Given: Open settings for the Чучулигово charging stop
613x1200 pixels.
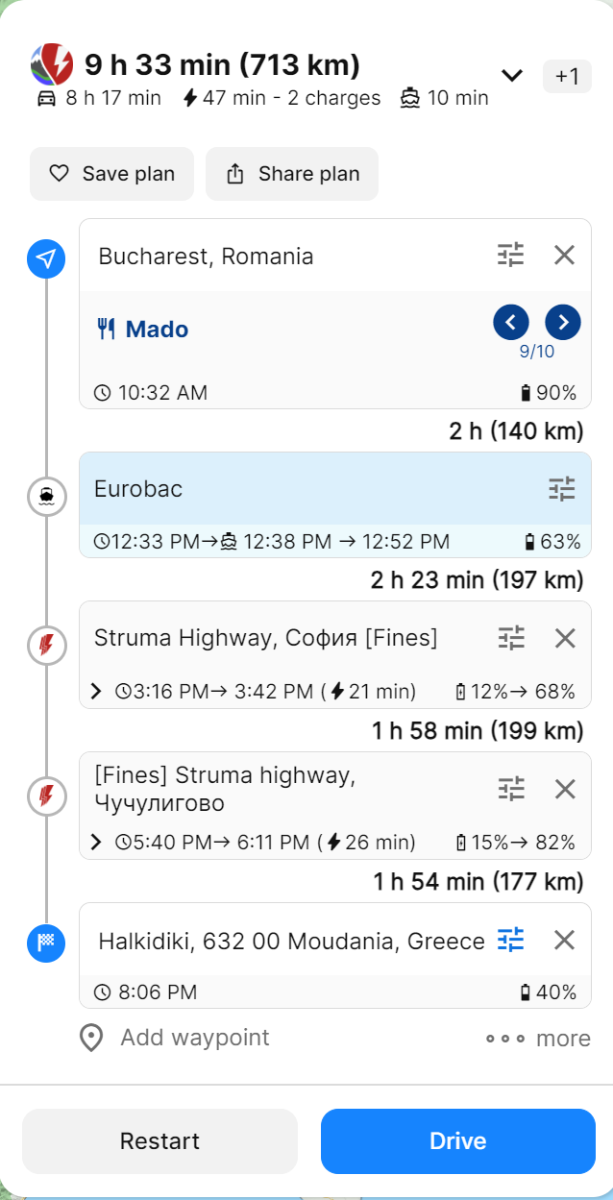Looking at the screenshot, I should coord(512,789).
